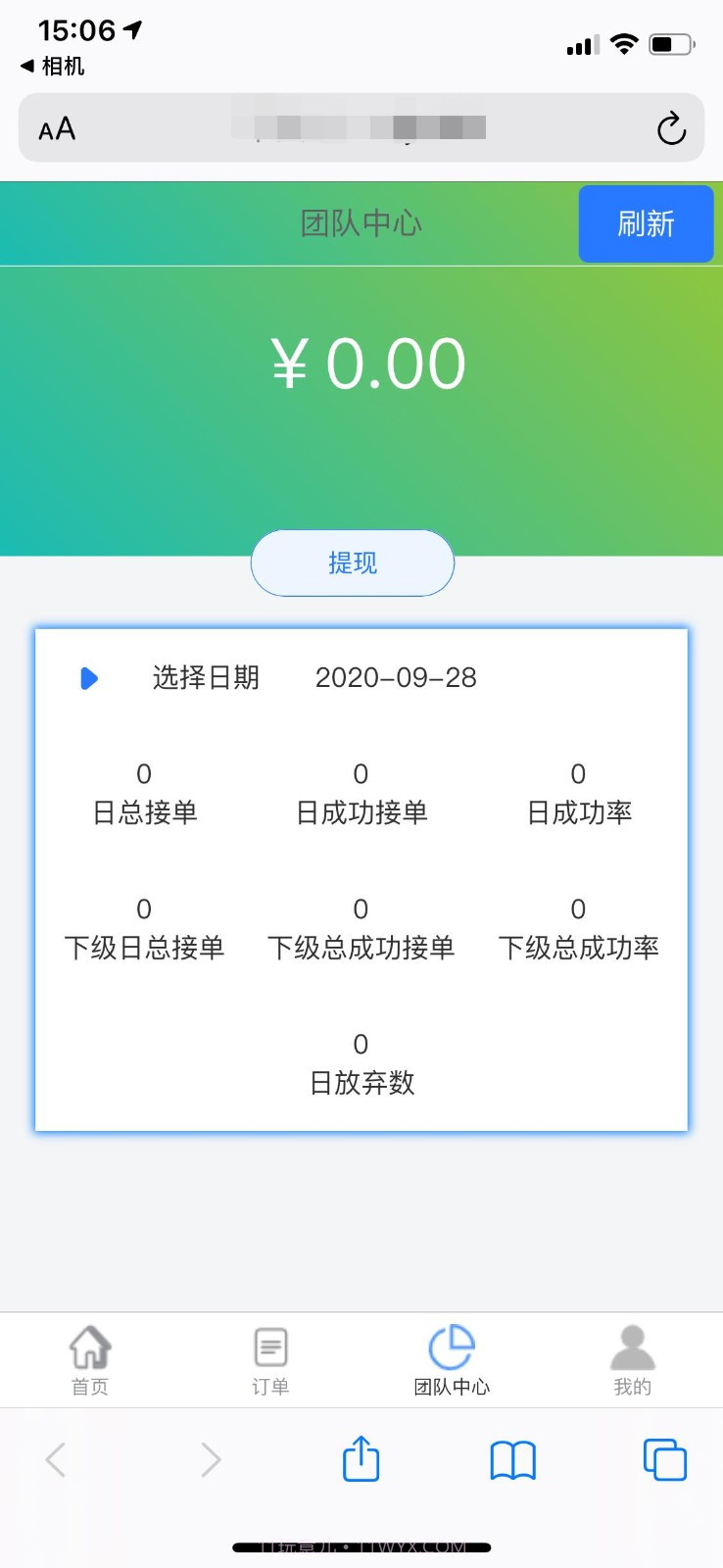
Task: Tap the Safari share icon
Action: point(361,1459)
